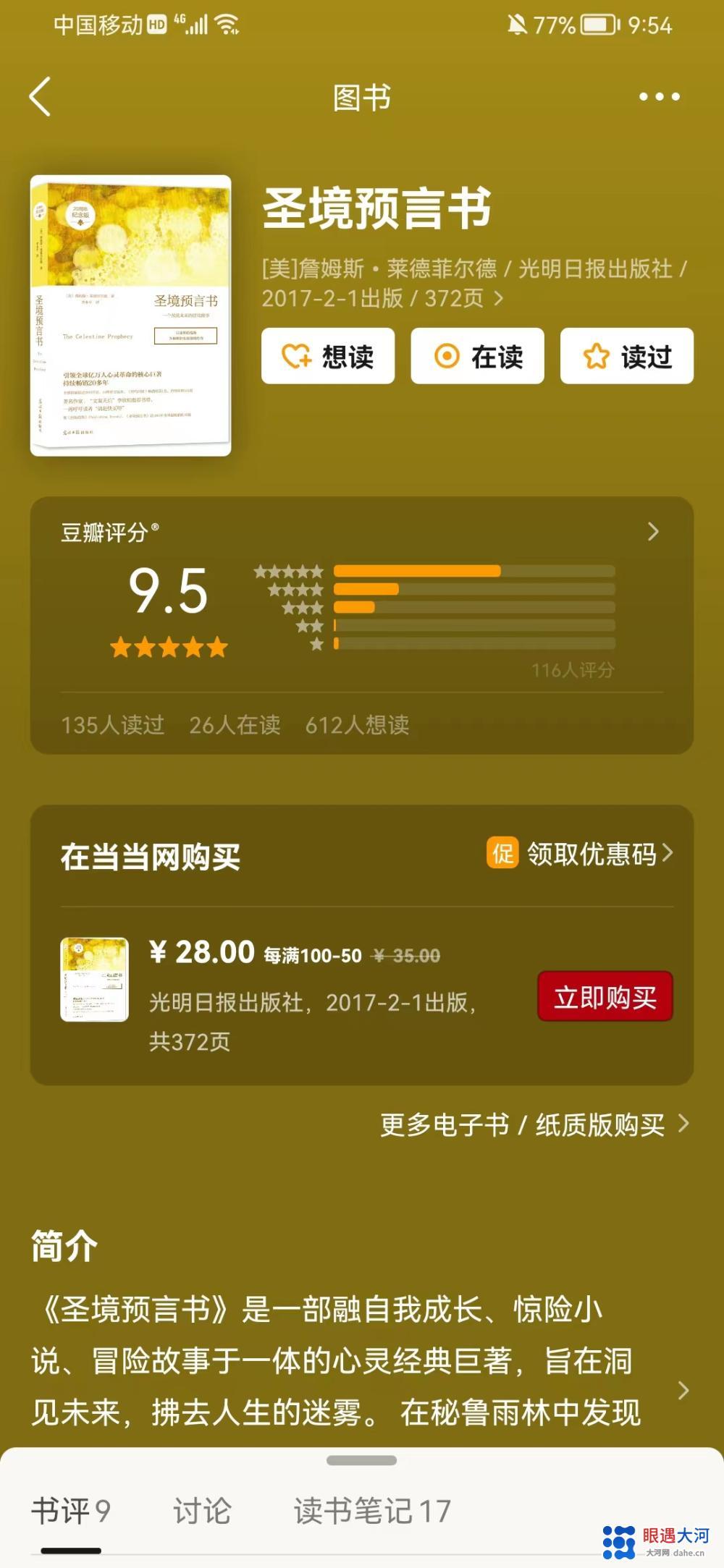Expand the 简介 book description
The image size is (724, 1568).
click(683, 1389)
